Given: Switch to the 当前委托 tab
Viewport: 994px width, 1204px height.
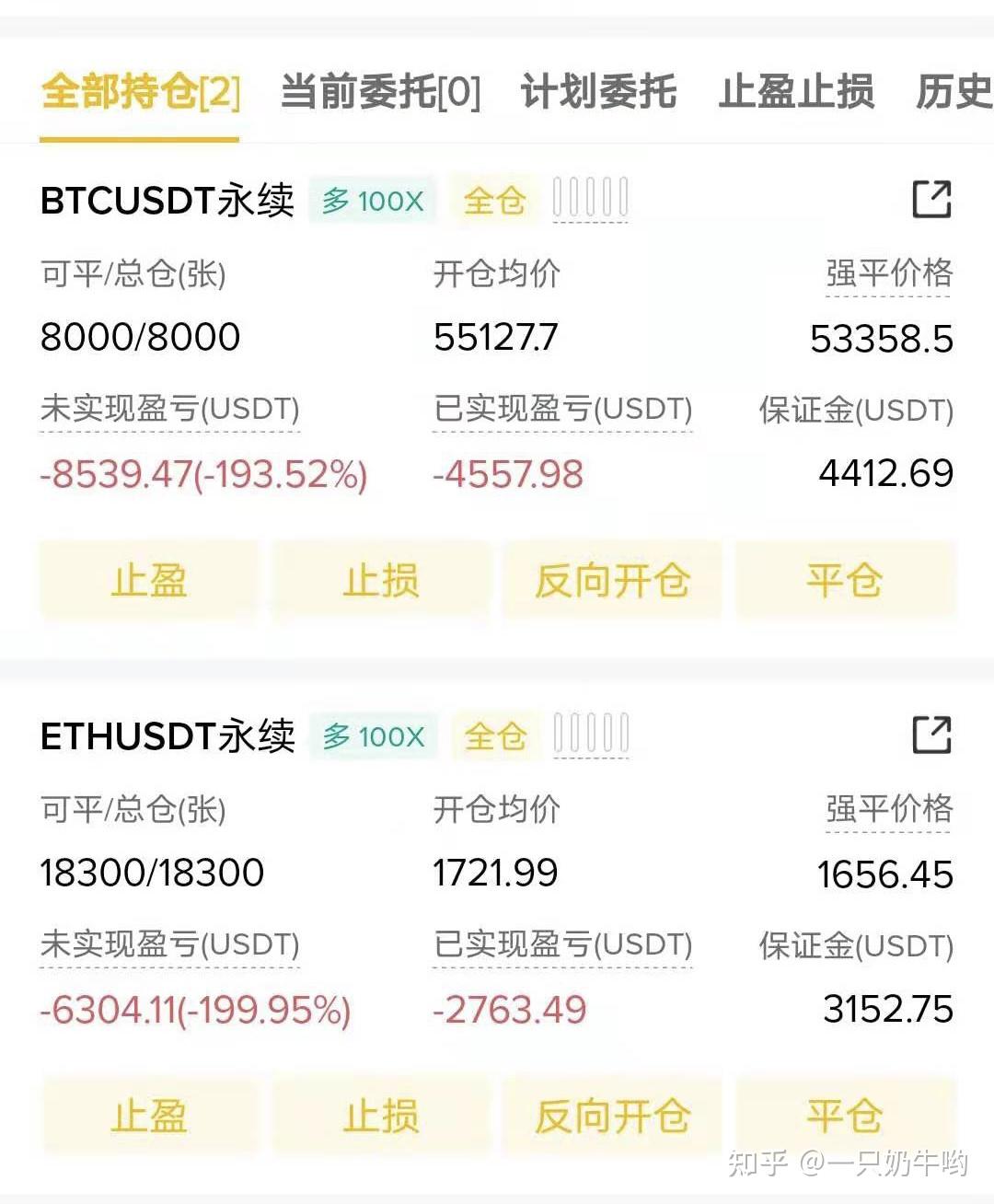Looking at the screenshot, I should pos(380,91).
